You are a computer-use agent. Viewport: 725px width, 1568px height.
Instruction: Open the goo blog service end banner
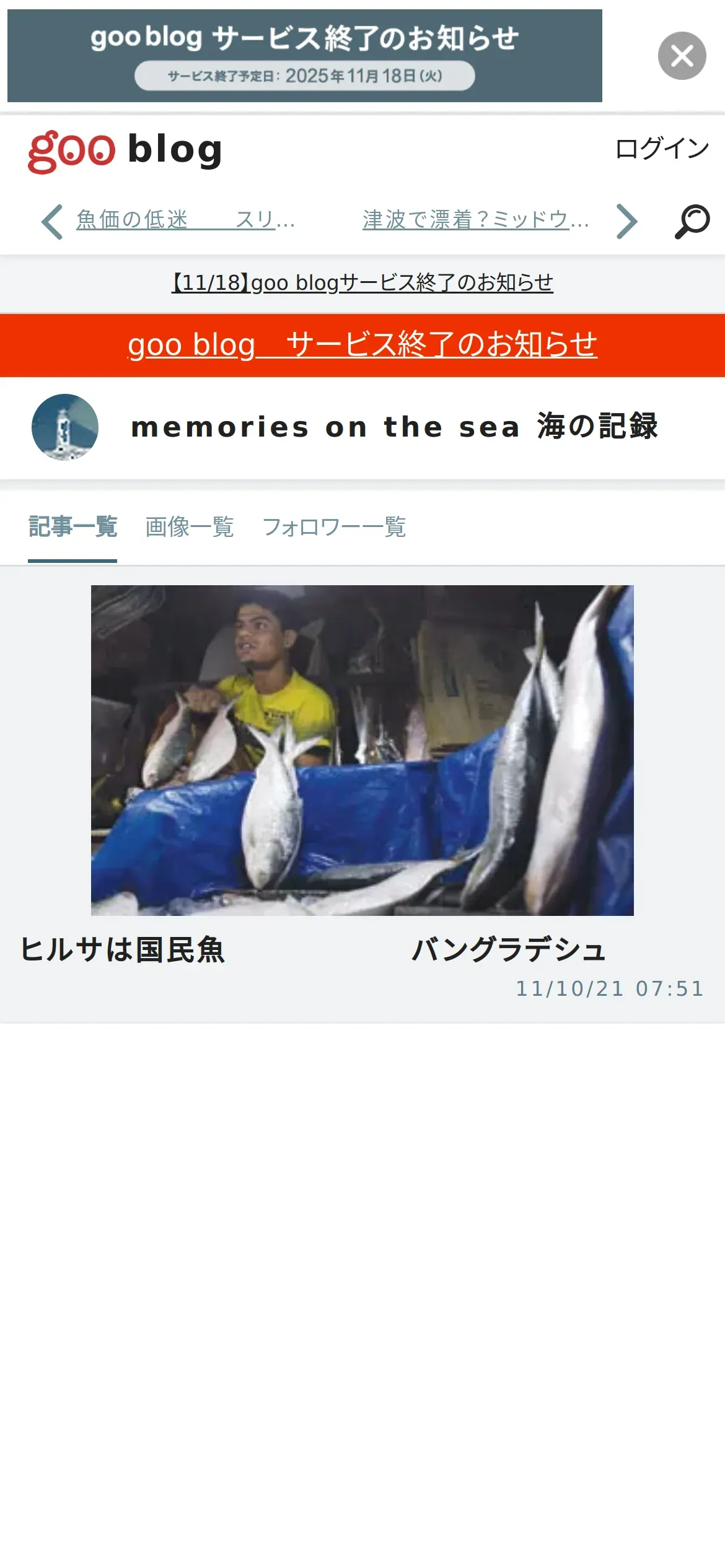coord(305,56)
